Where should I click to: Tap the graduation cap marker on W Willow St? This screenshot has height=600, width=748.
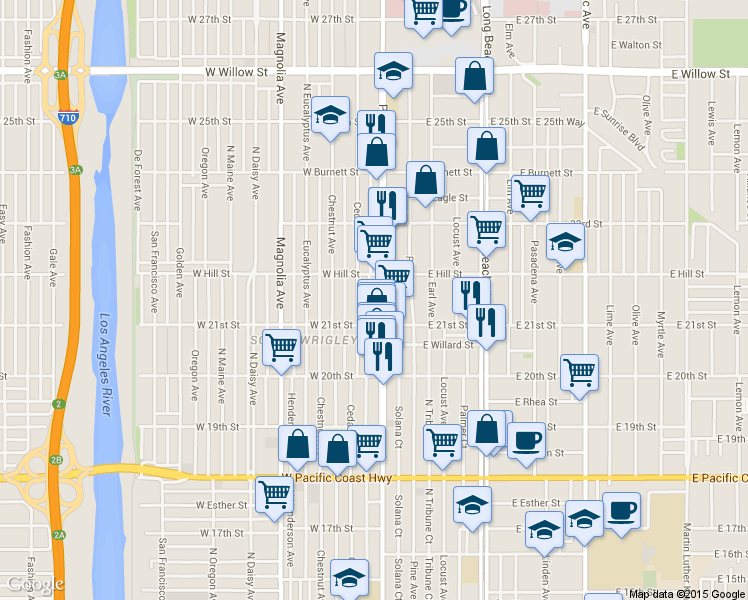pos(394,70)
